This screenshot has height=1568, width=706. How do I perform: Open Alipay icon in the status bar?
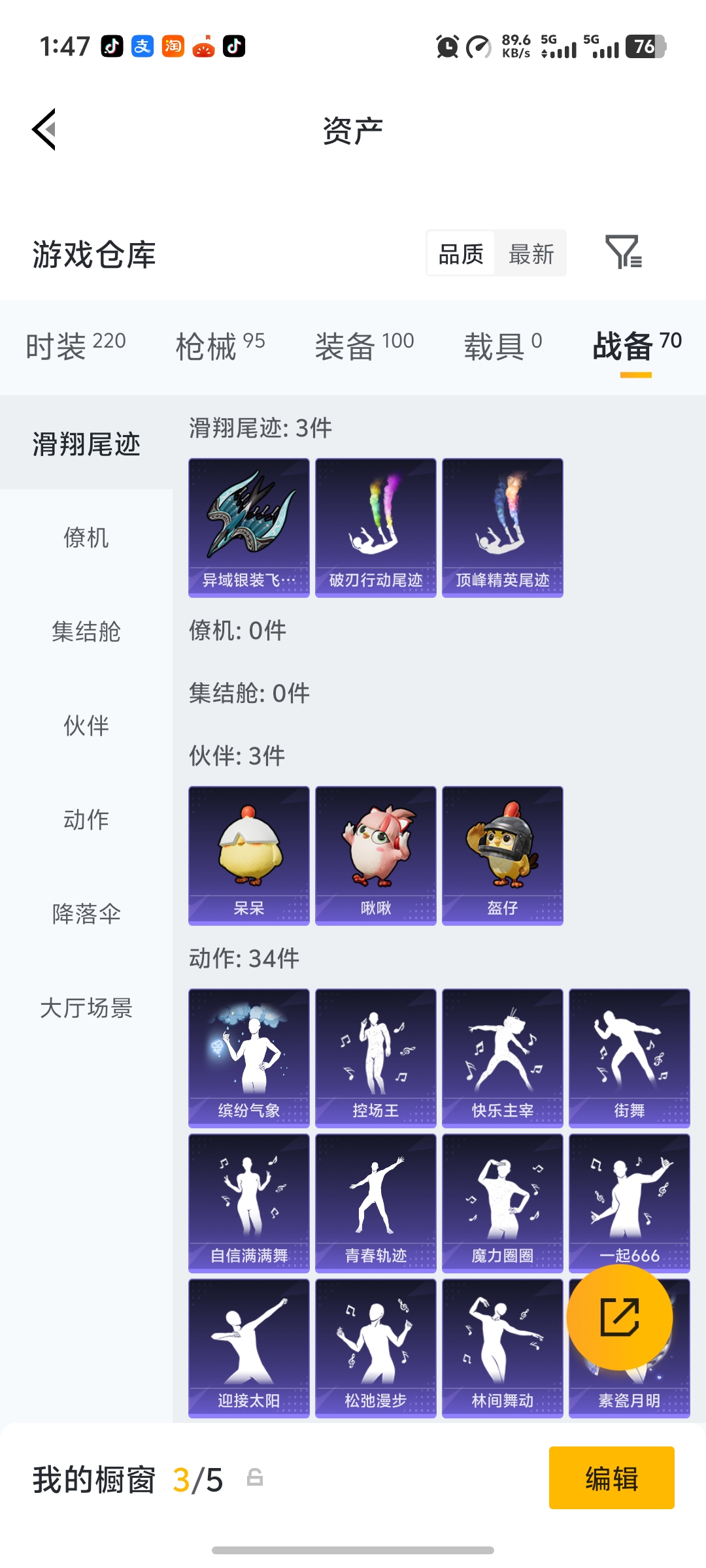[x=141, y=46]
